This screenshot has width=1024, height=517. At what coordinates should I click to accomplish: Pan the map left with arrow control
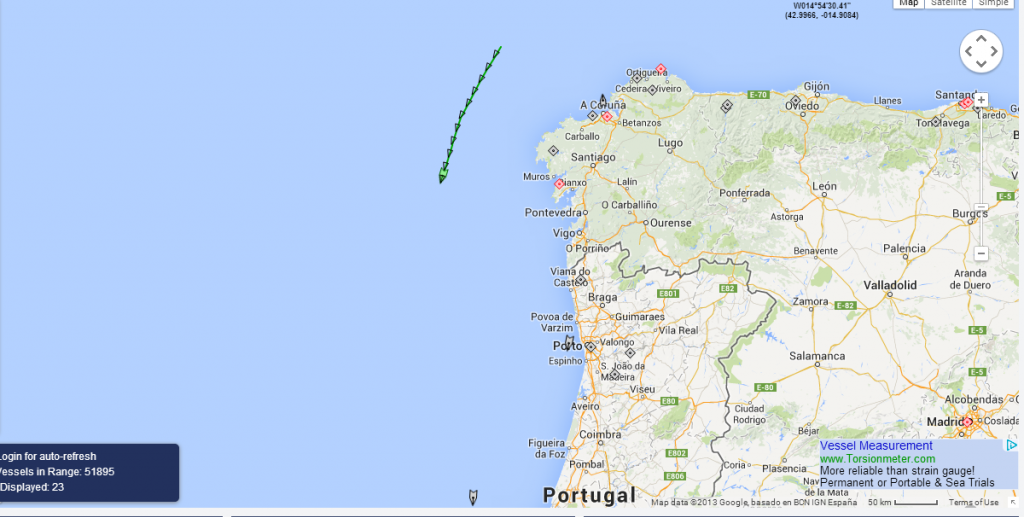tap(968, 51)
